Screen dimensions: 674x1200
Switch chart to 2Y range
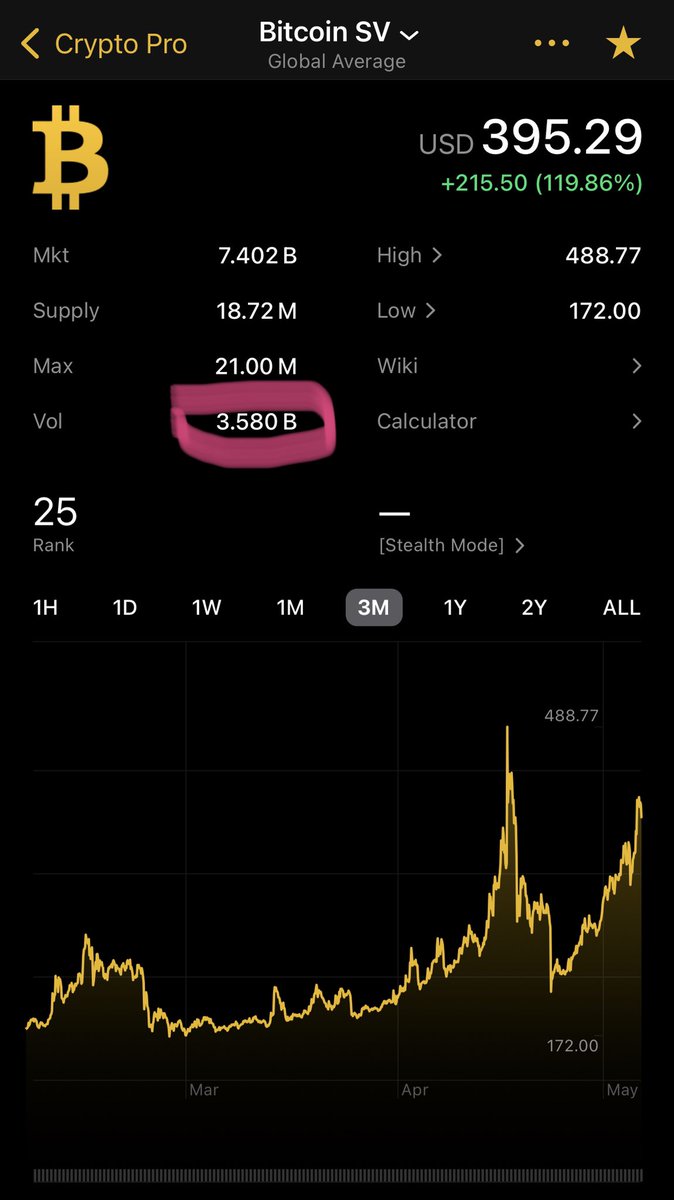534,607
